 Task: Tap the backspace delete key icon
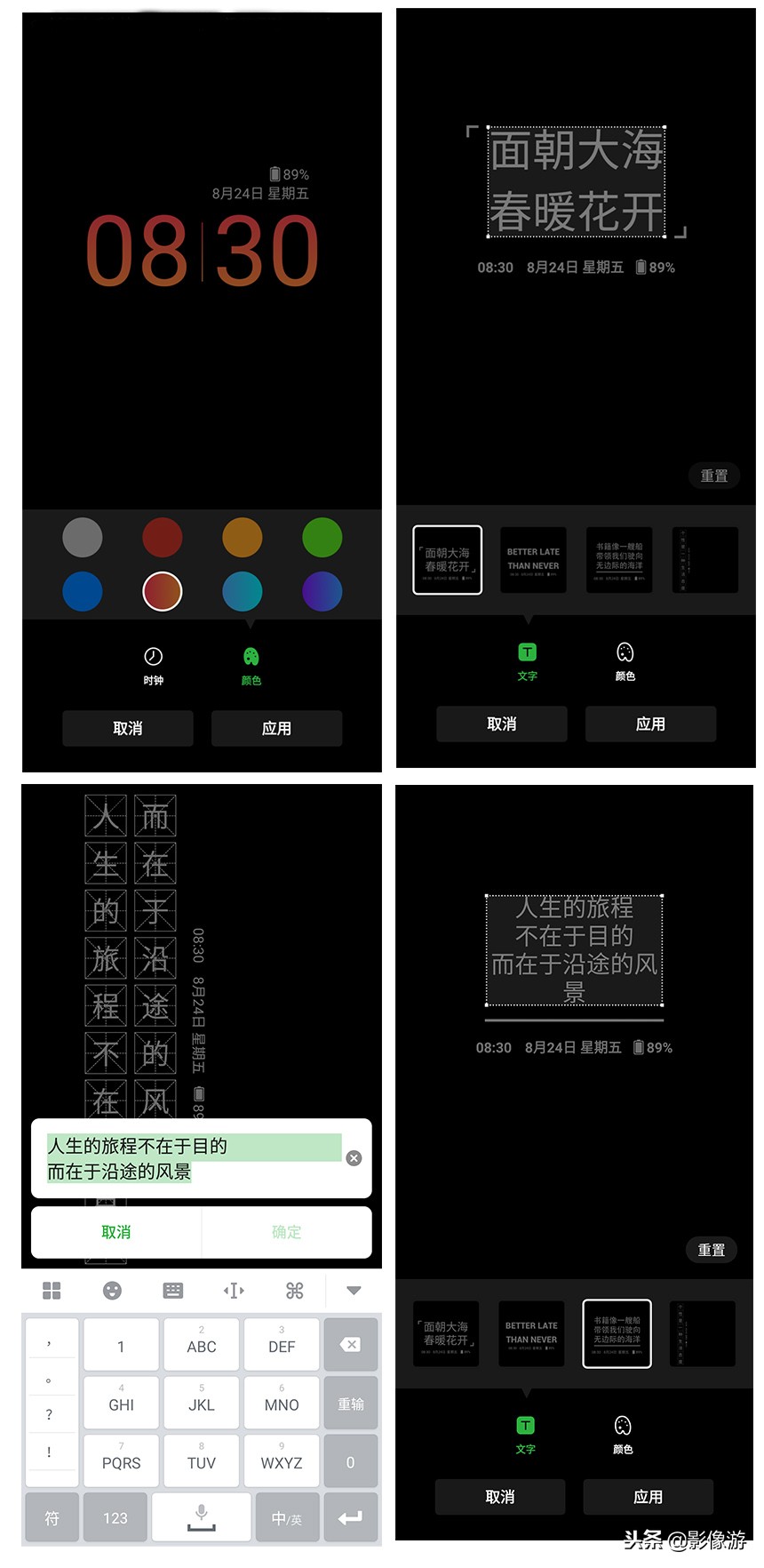pyautogui.click(x=350, y=1344)
